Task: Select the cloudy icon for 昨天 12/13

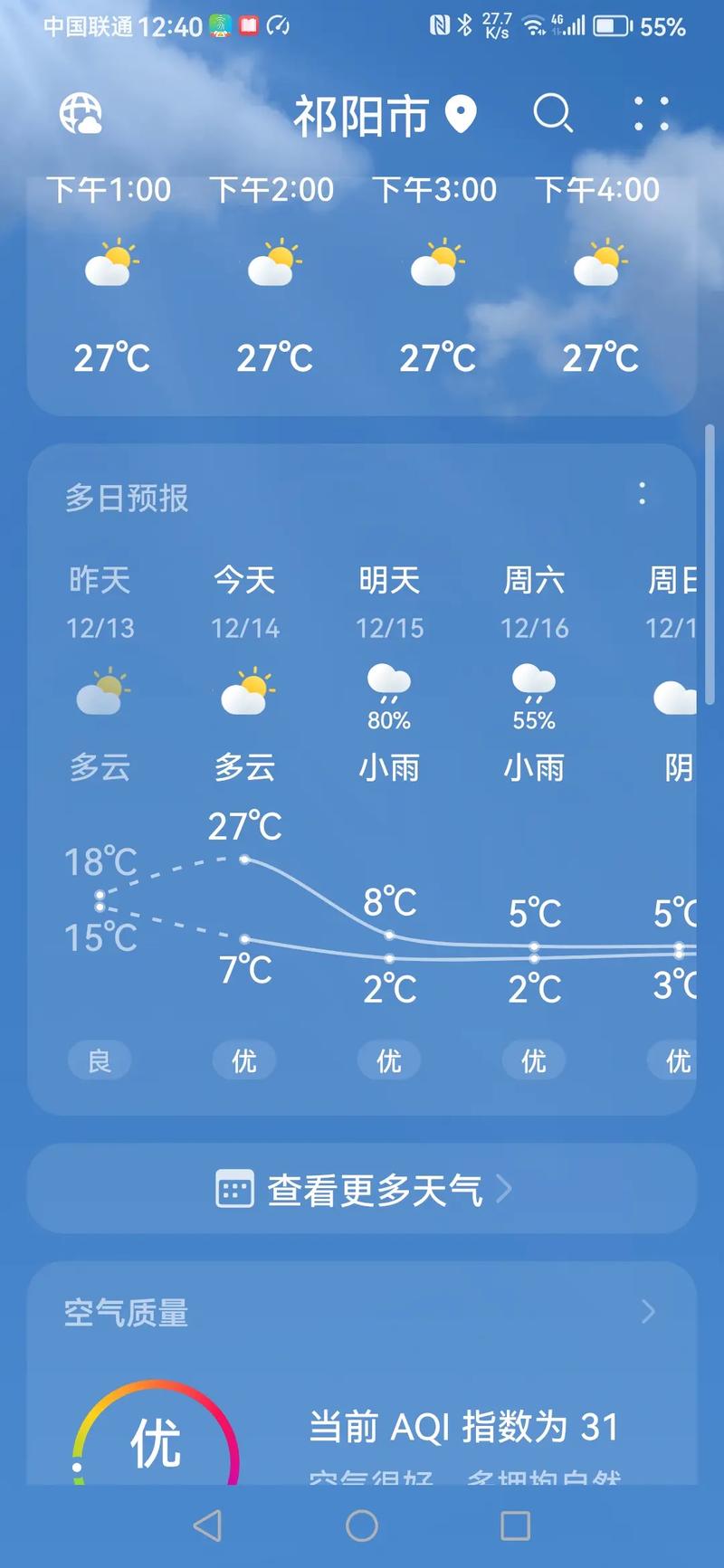Action: click(98, 690)
